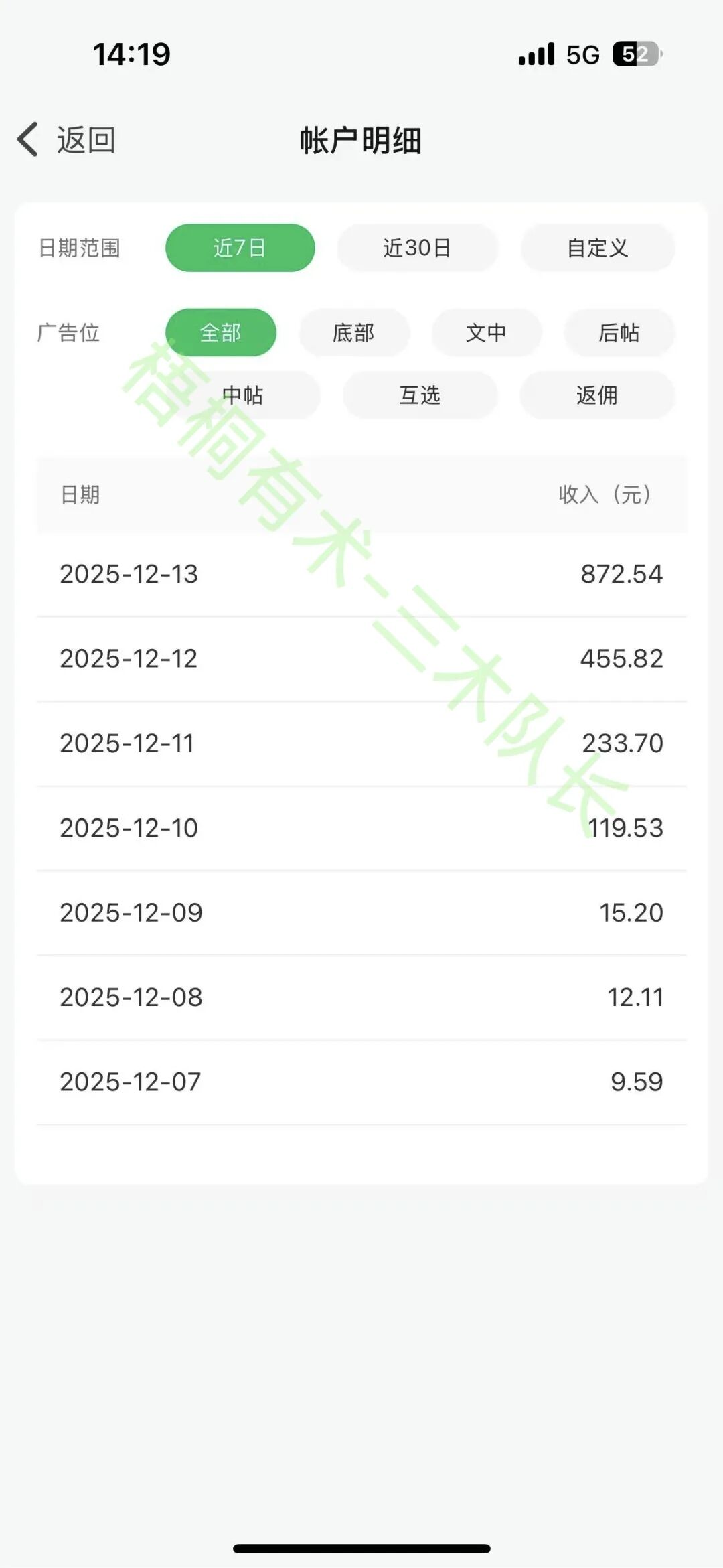Filter by 文中 ad position
Image resolution: width=723 pixels, height=1568 pixels.
(x=486, y=332)
